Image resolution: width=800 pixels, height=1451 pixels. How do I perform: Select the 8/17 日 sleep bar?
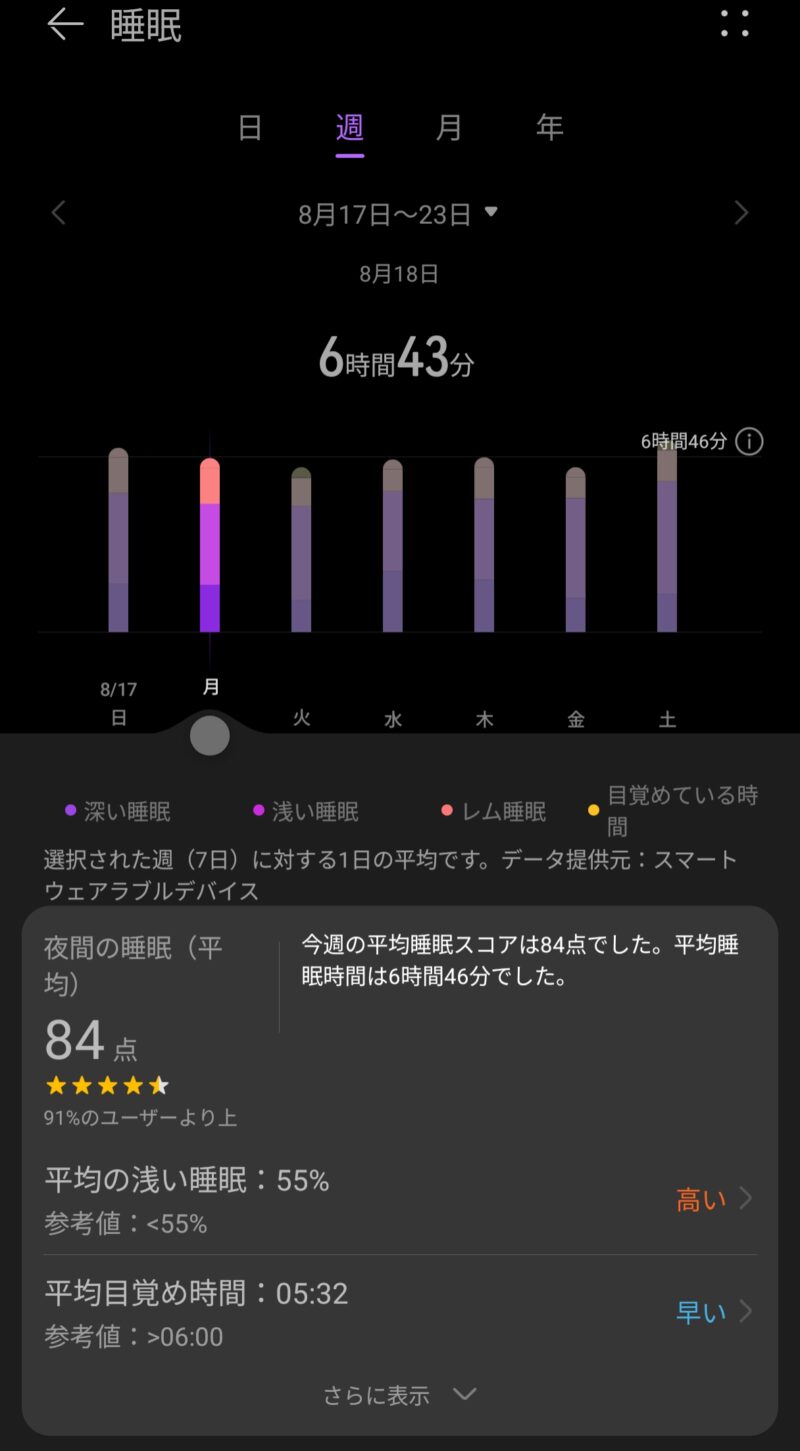(x=118, y=541)
